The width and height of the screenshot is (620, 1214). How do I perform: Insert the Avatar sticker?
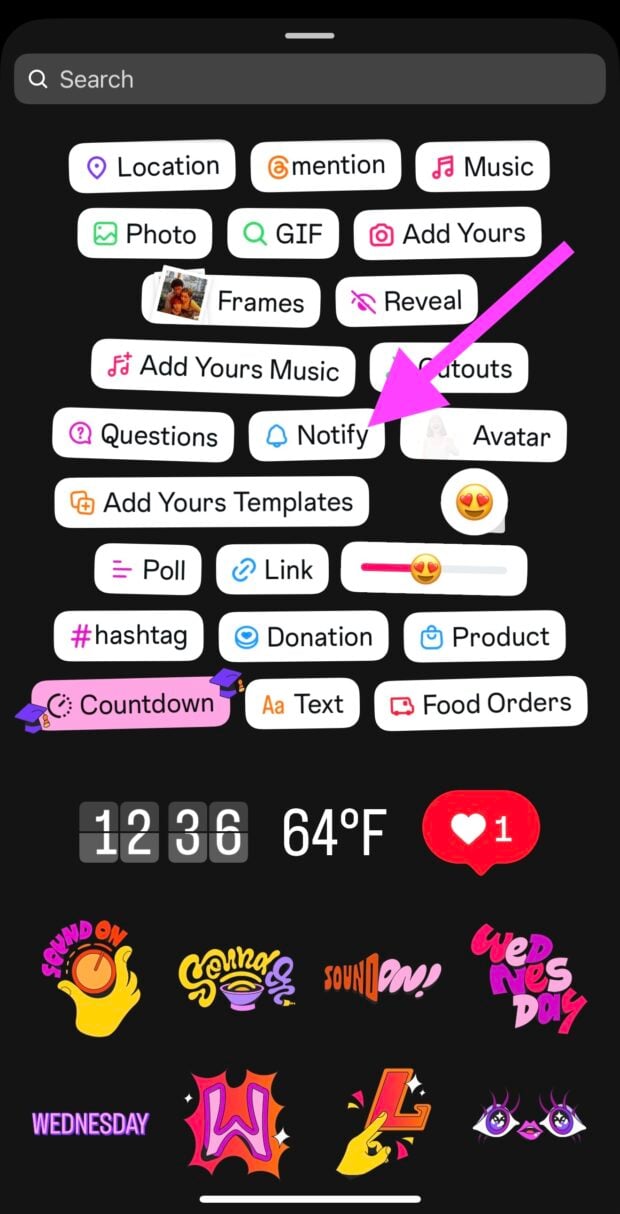pyautogui.click(x=483, y=437)
